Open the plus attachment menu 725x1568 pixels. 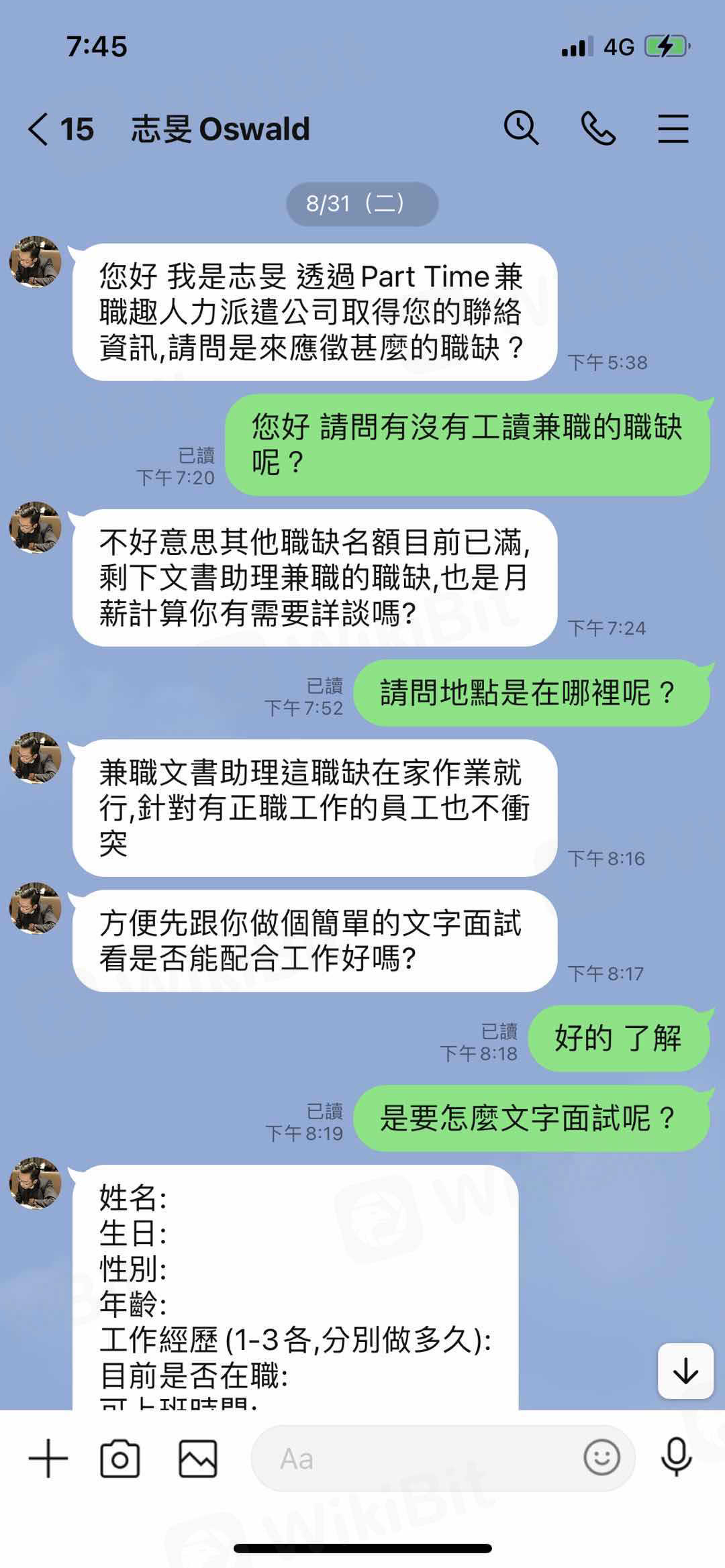48,1459
